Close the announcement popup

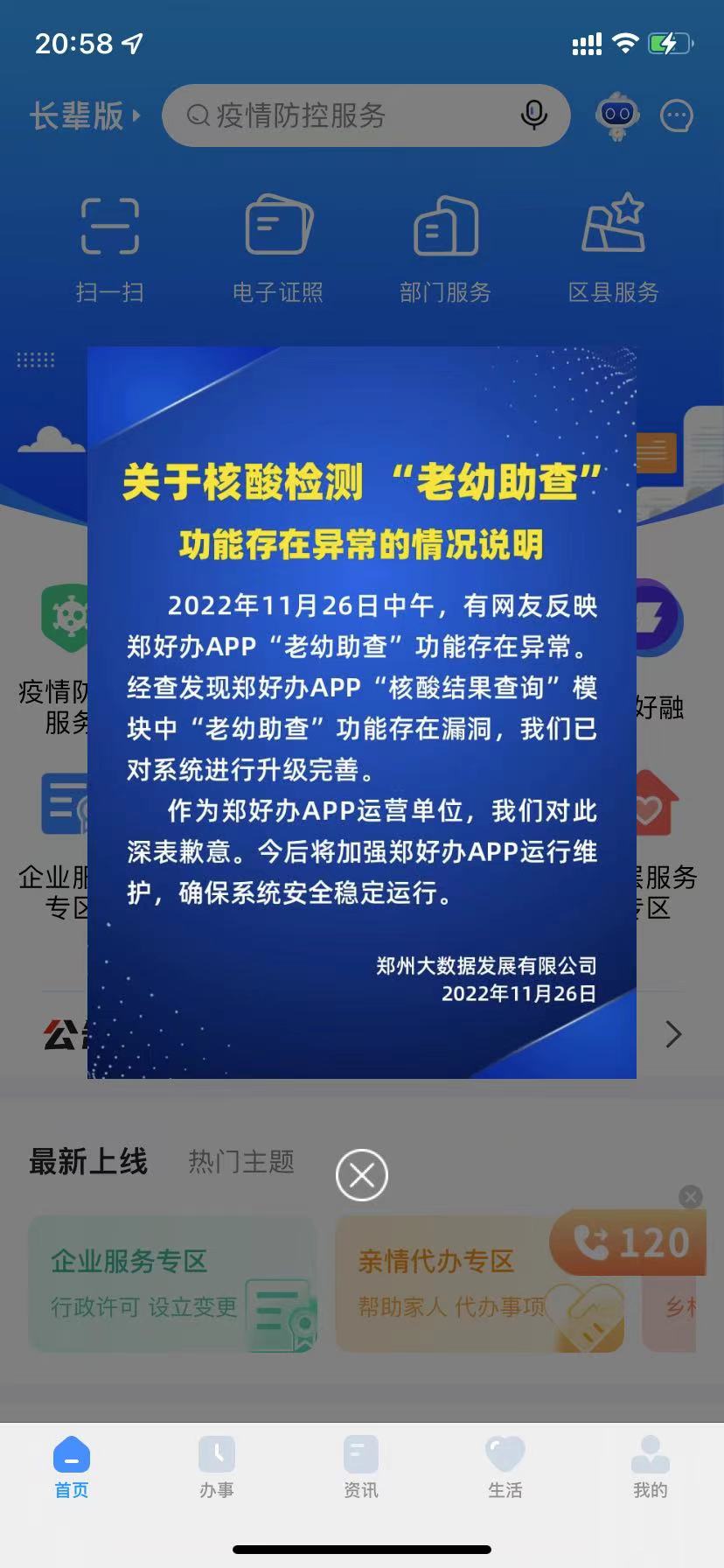[x=361, y=1175]
